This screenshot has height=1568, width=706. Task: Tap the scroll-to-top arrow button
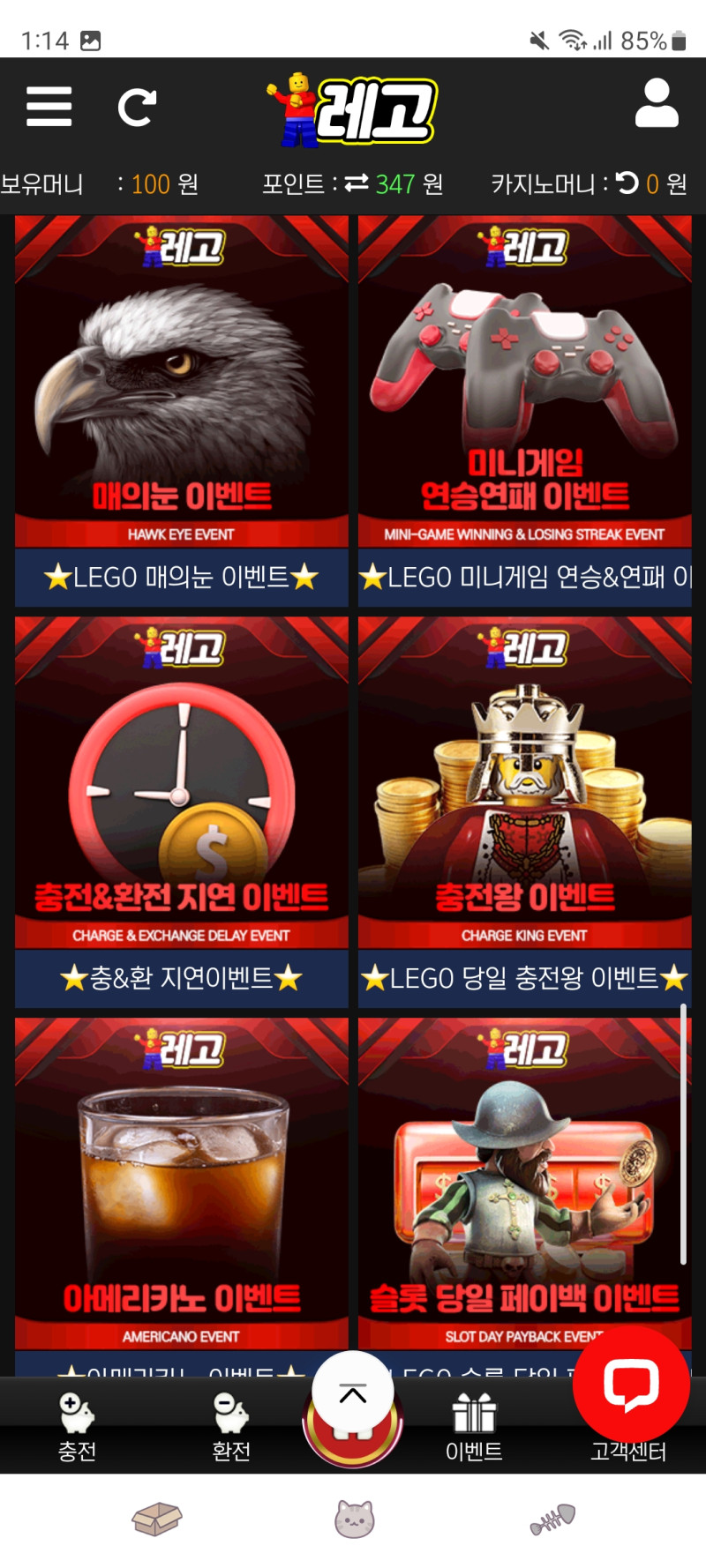tap(353, 1393)
